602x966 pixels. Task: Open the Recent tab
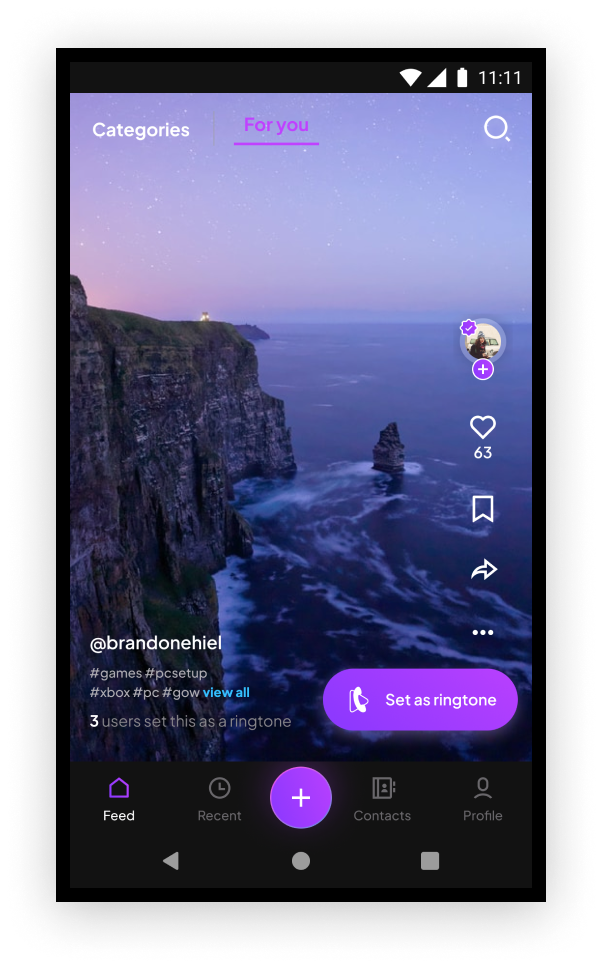tap(219, 799)
